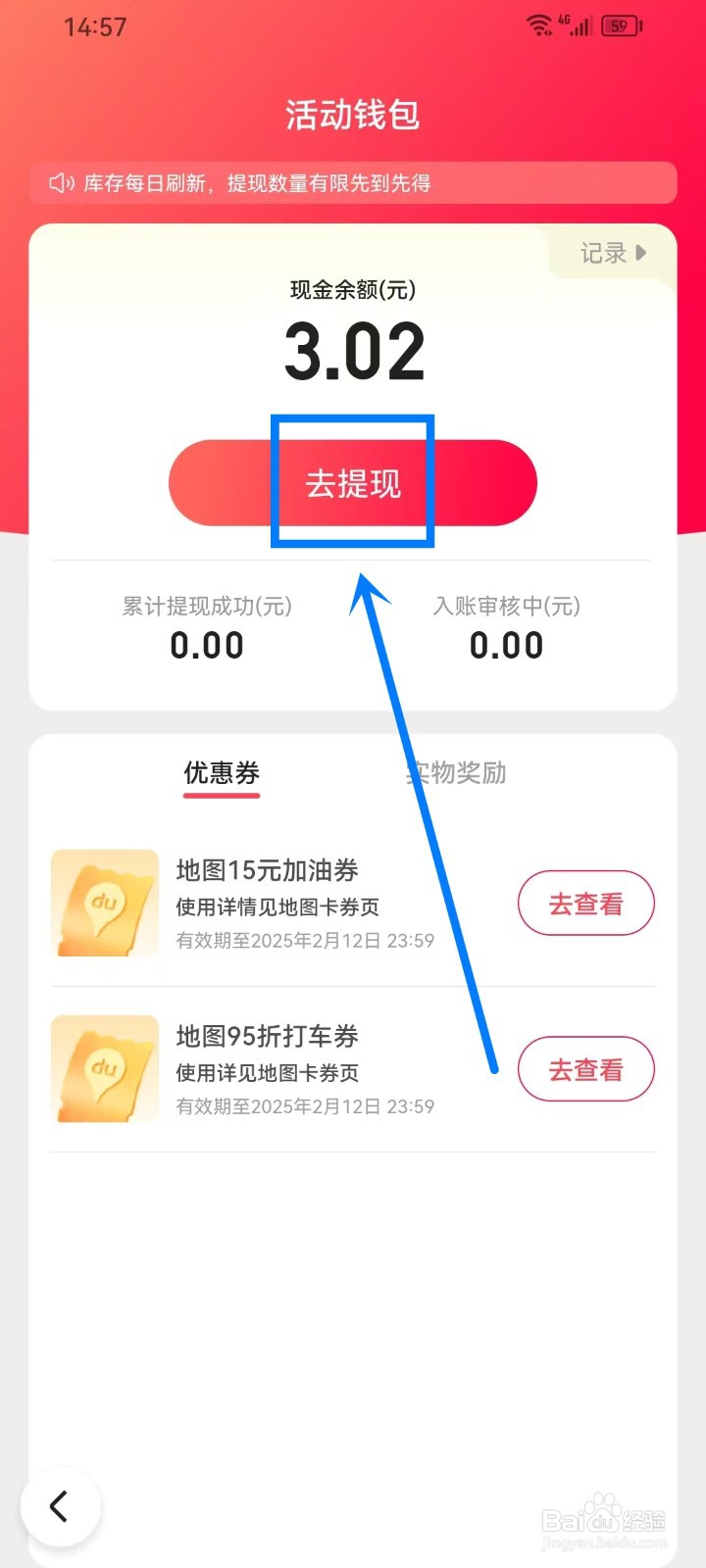Tap the 4G signal strength icon

(x=579, y=26)
